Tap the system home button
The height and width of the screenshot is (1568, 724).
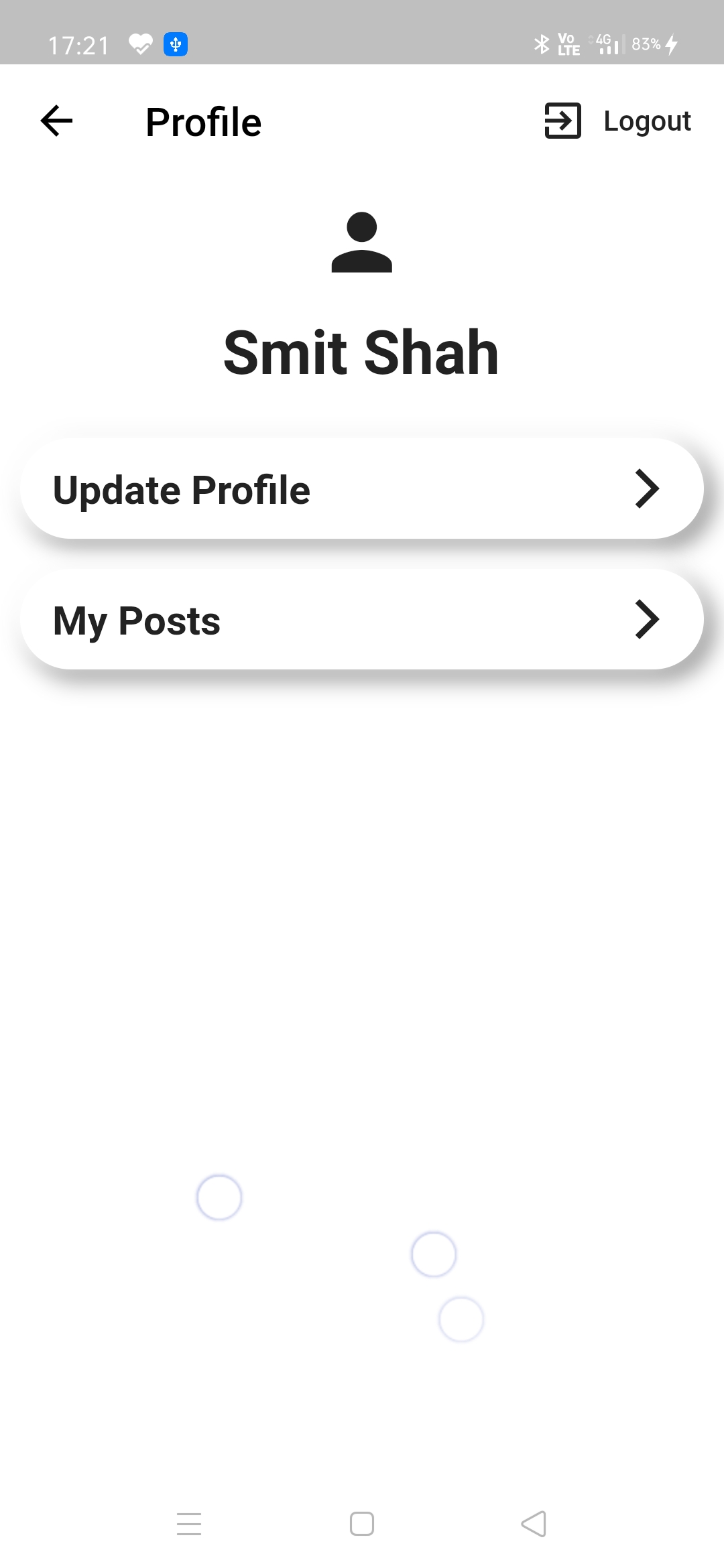(362, 1524)
